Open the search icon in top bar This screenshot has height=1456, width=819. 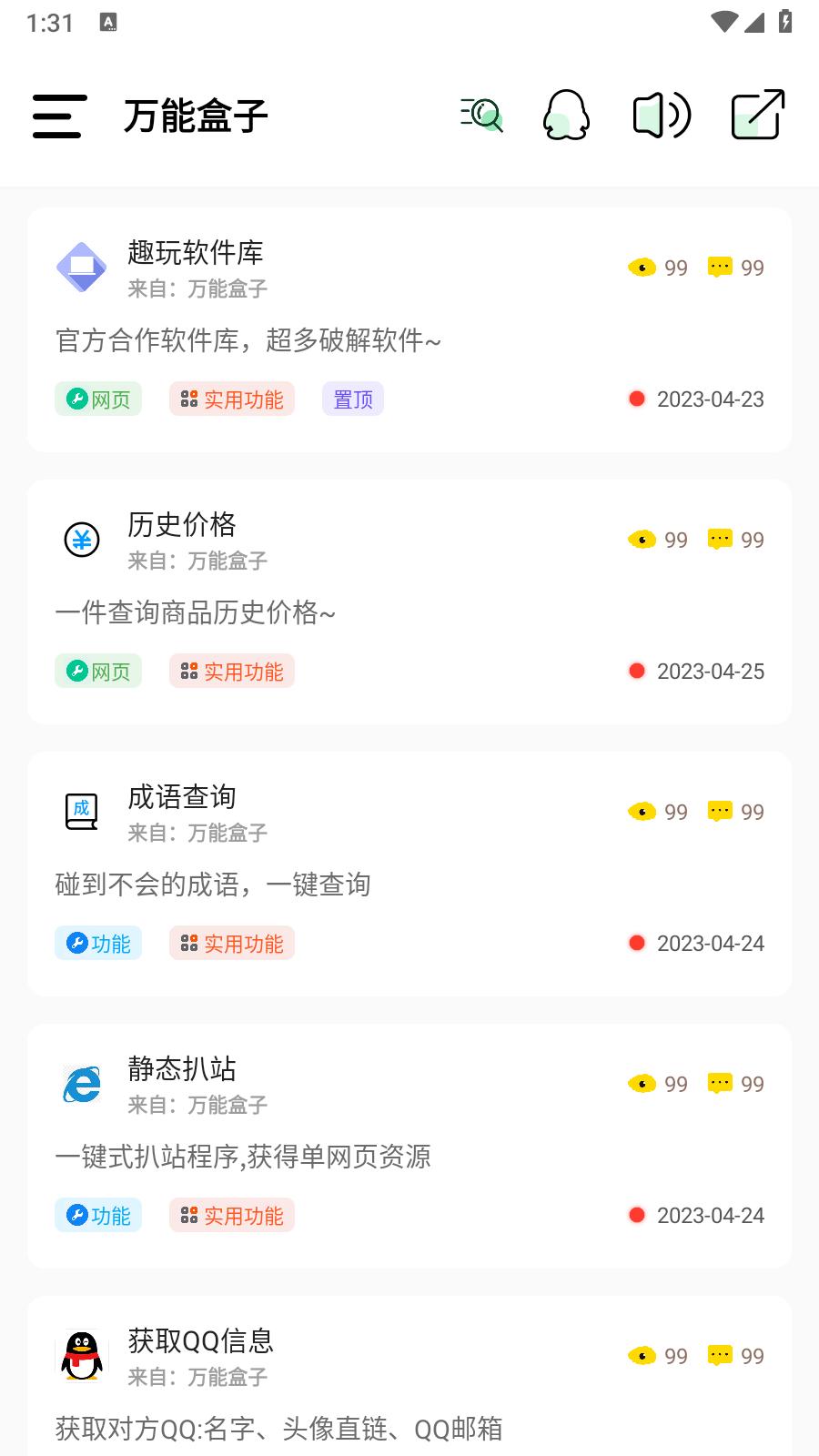(481, 116)
